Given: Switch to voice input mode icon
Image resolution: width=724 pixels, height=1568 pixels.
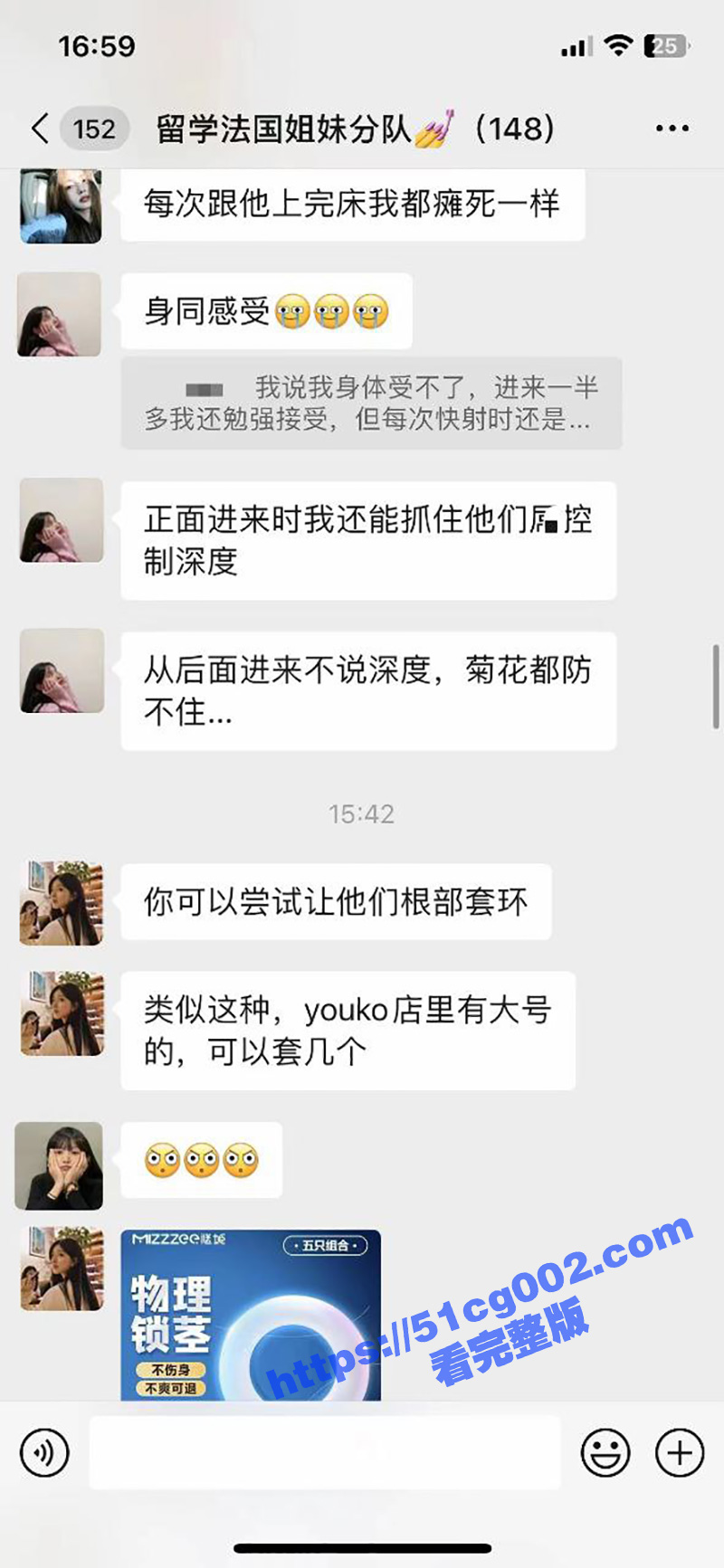Looking at the screenshot, I should pos(43,1452).
